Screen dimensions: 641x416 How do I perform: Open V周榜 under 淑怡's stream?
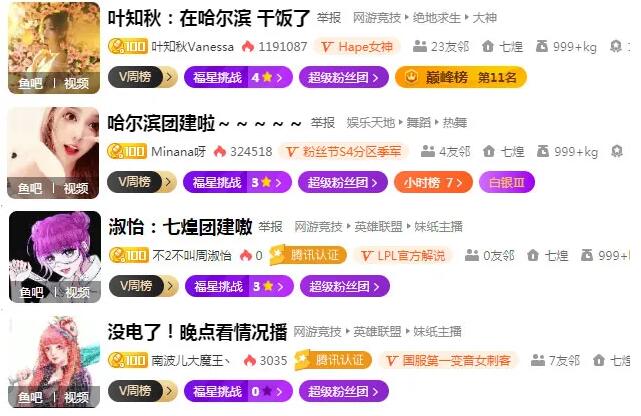pyautogui.click(x=142, y=286)
